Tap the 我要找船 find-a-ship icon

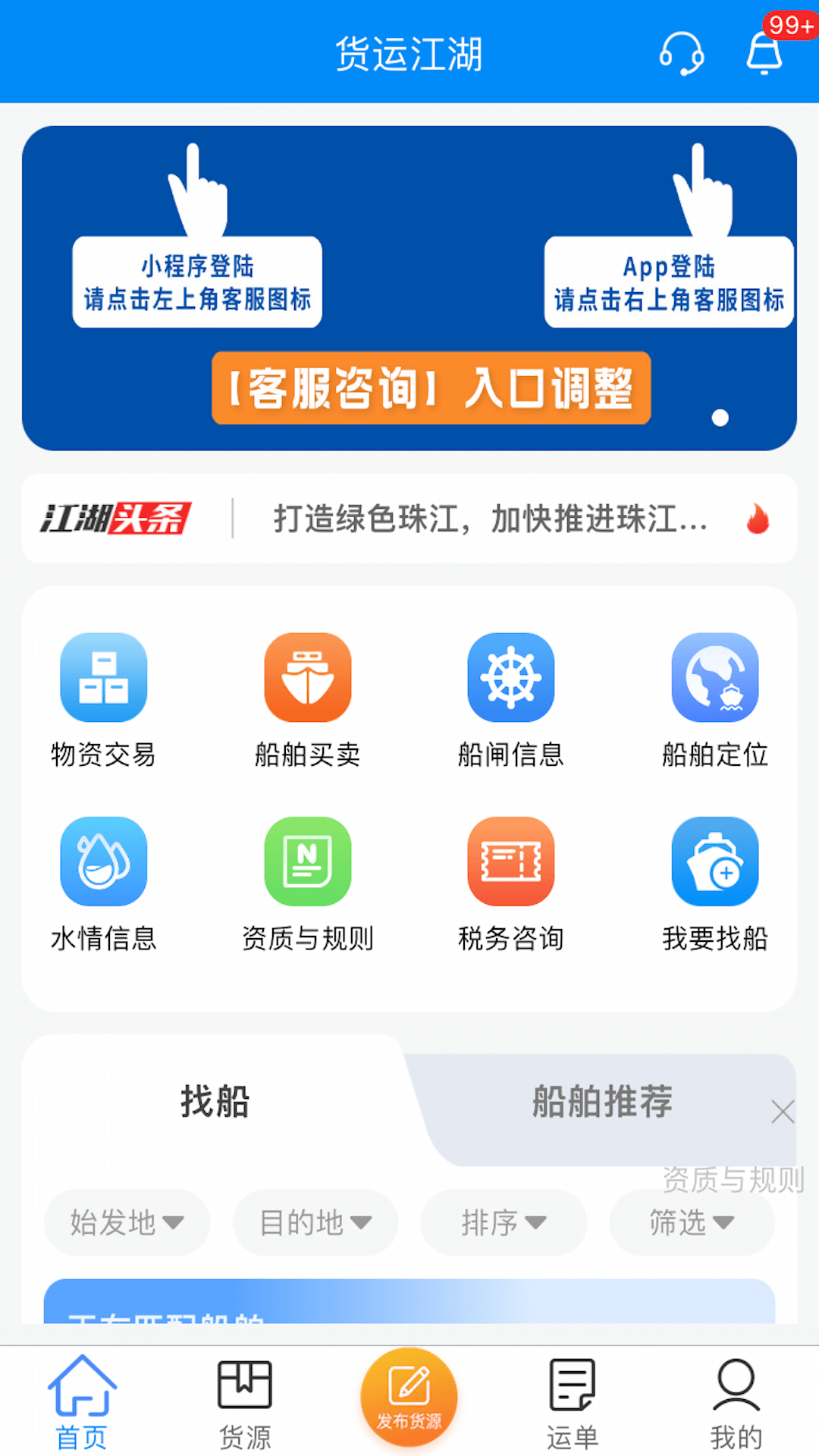pos(715,862)
